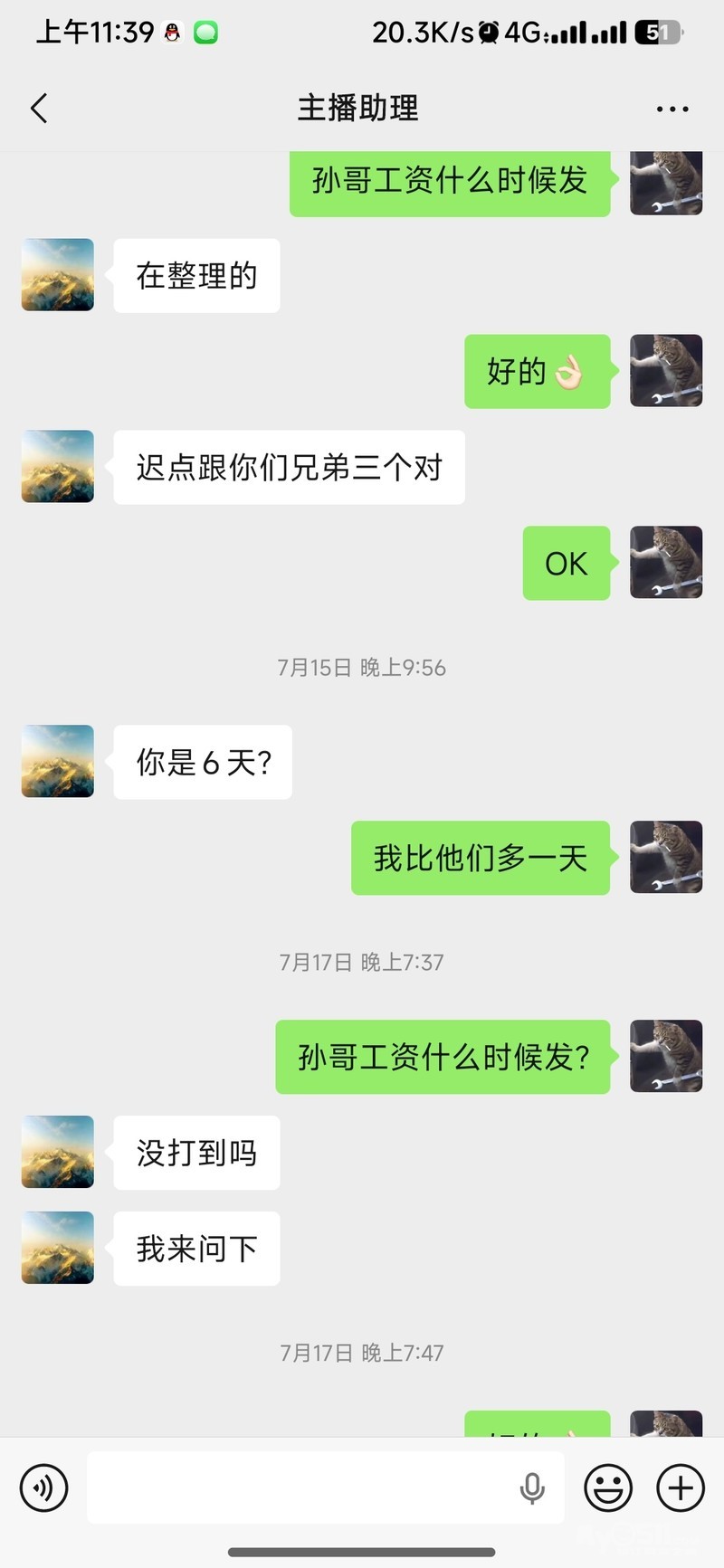Open sender avatar beside 在整理的
Screen dimensions: 724x1568
click(x=58, y=275)
